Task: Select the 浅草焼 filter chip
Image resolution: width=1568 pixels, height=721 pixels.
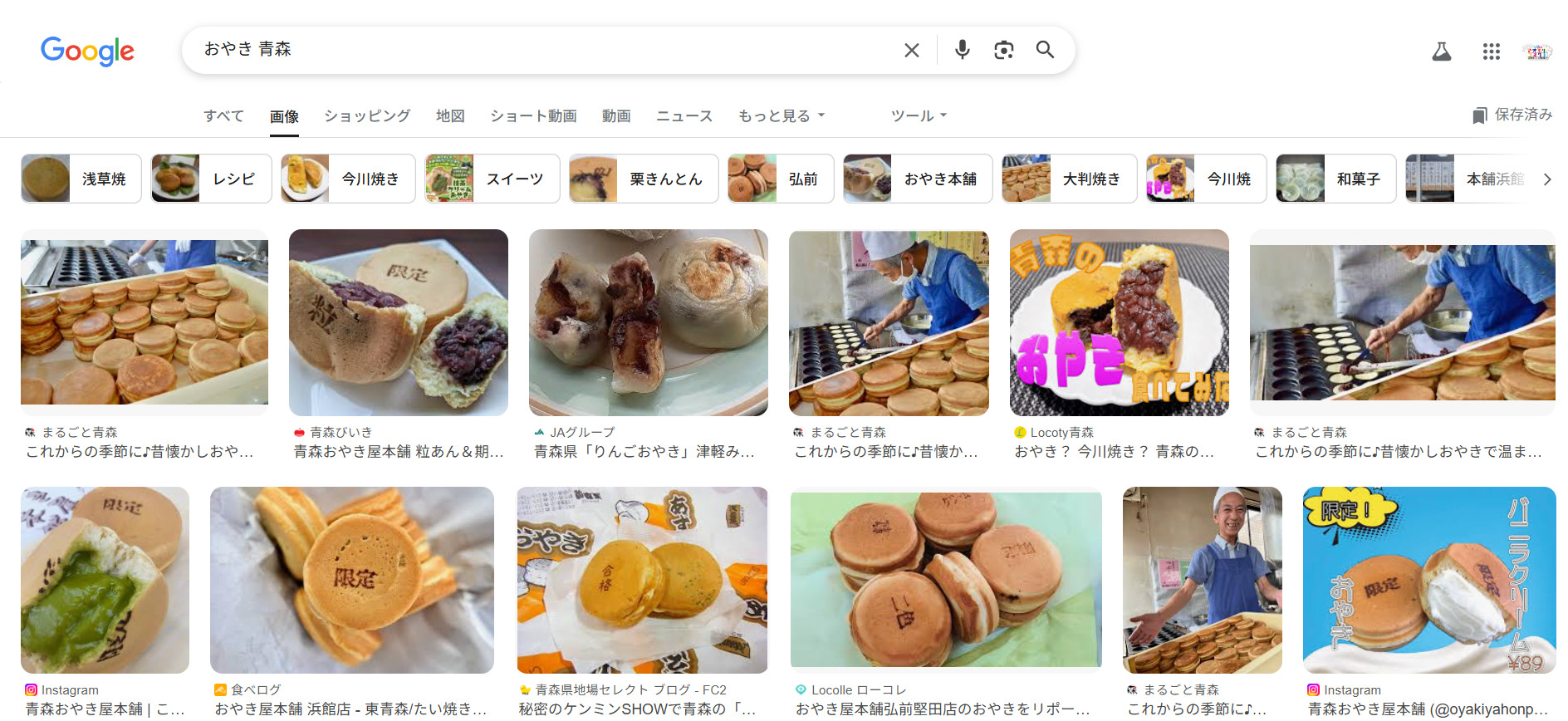Action: point(81,179)
